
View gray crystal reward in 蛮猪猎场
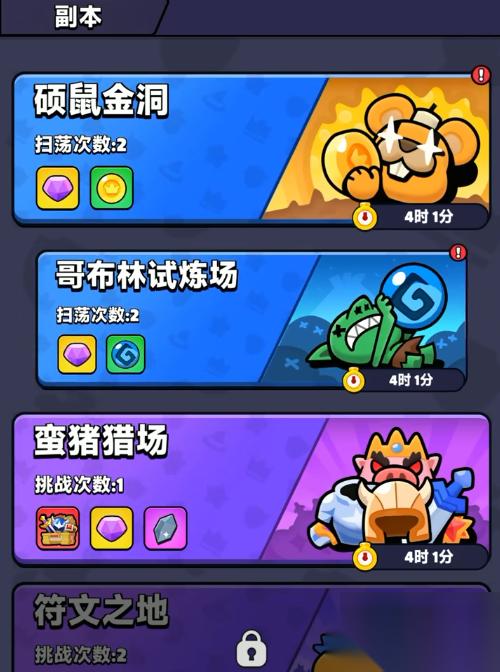[x=165, y=528]
